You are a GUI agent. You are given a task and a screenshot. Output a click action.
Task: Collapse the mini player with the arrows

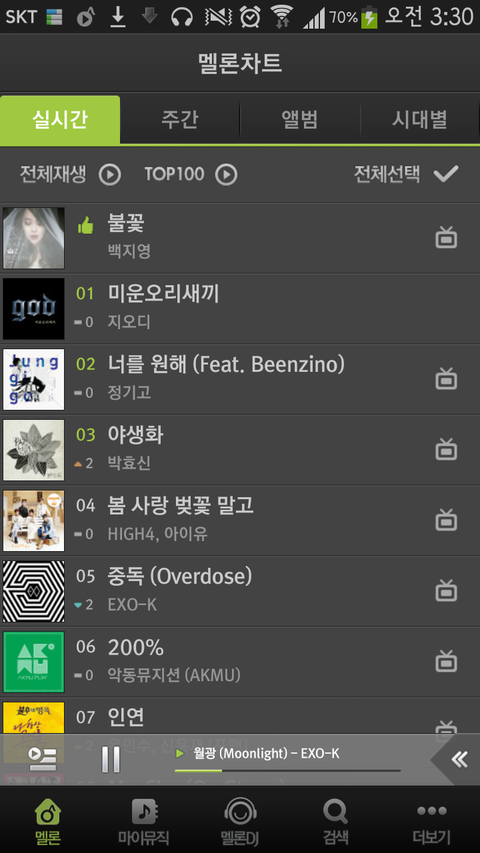click(x=460, y=759)
